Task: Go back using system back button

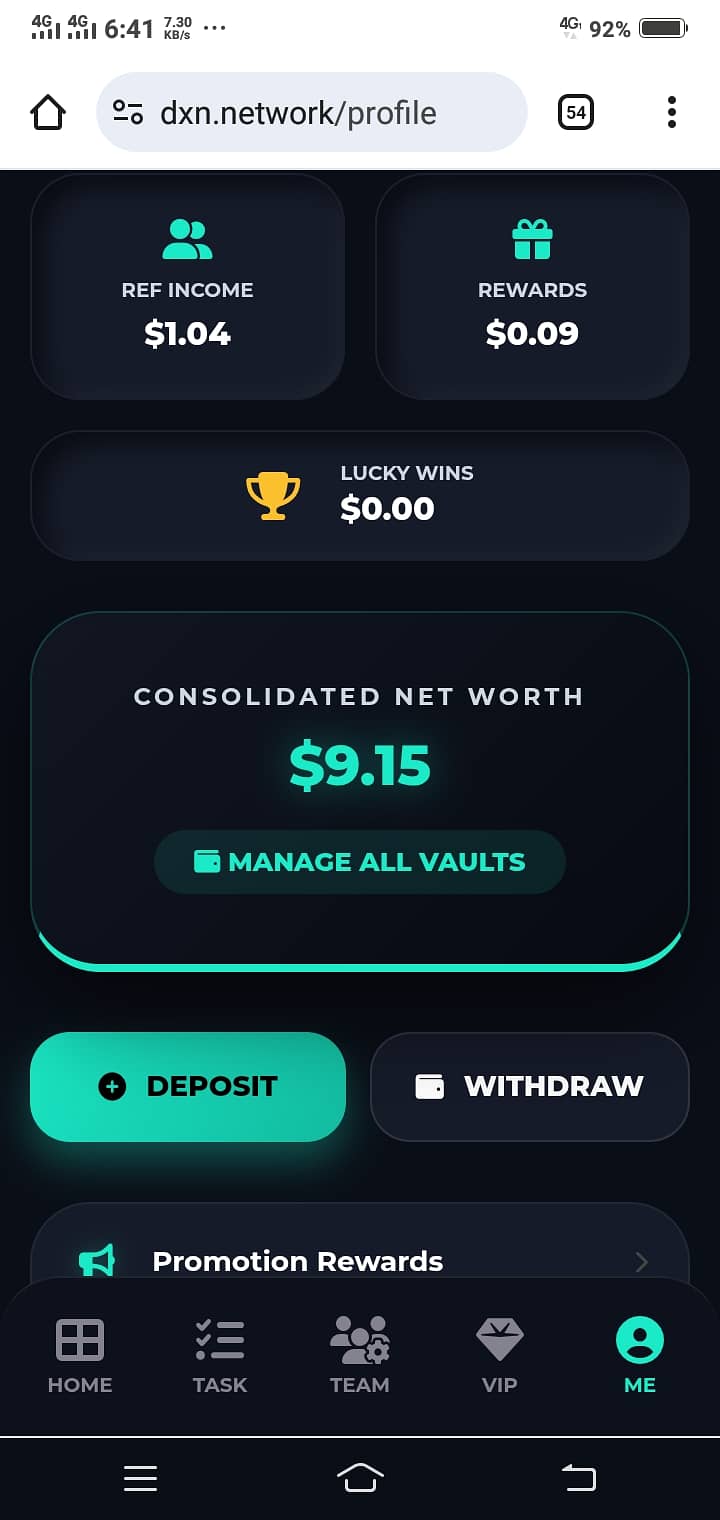Action: [x=578, y=1478]
